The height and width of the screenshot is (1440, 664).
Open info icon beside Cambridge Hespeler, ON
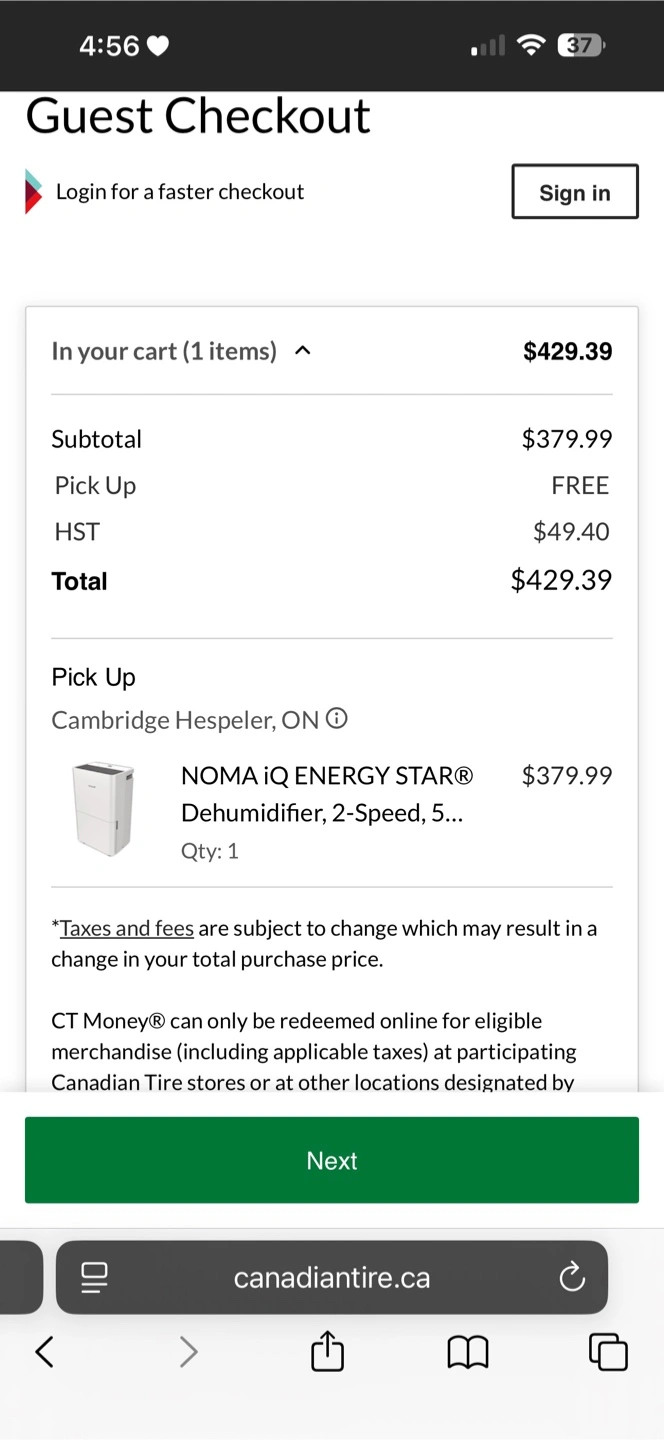pos(337,718)
